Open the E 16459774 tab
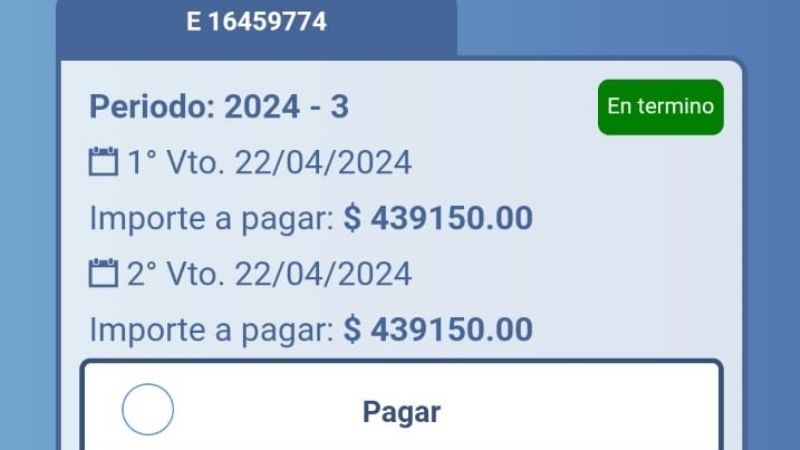800x450 pixels. tap(256, 24)
